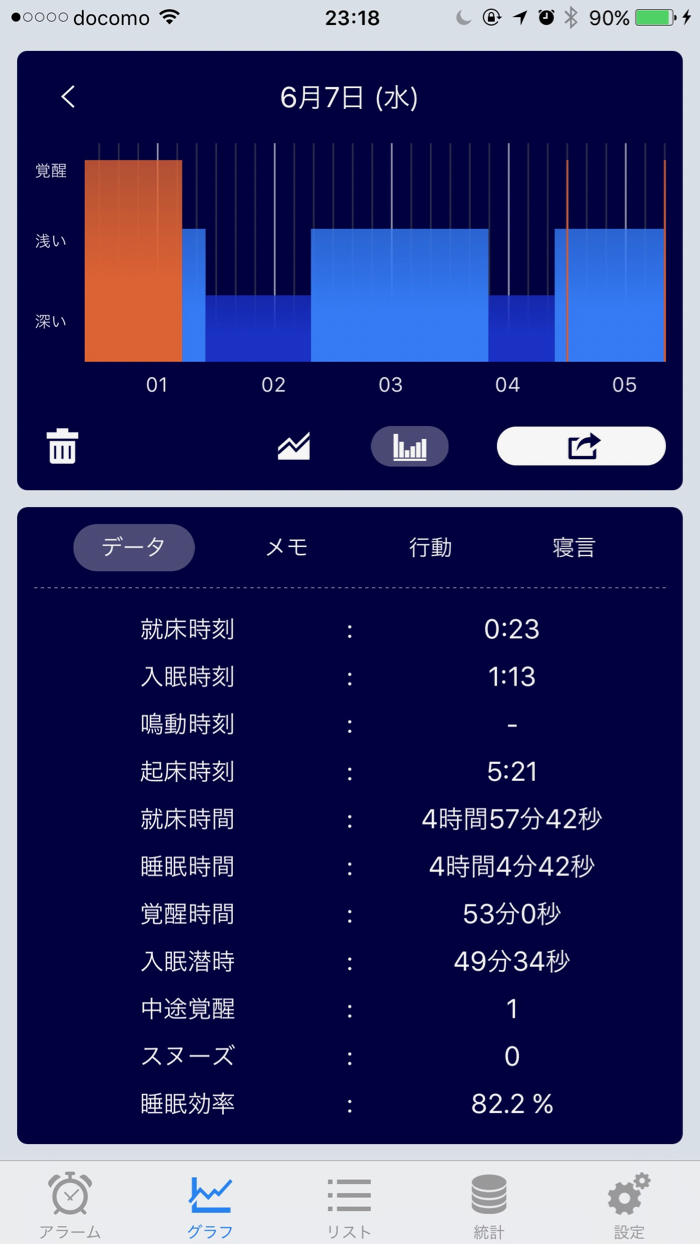Open the リスト tab

pos(349,1204)
